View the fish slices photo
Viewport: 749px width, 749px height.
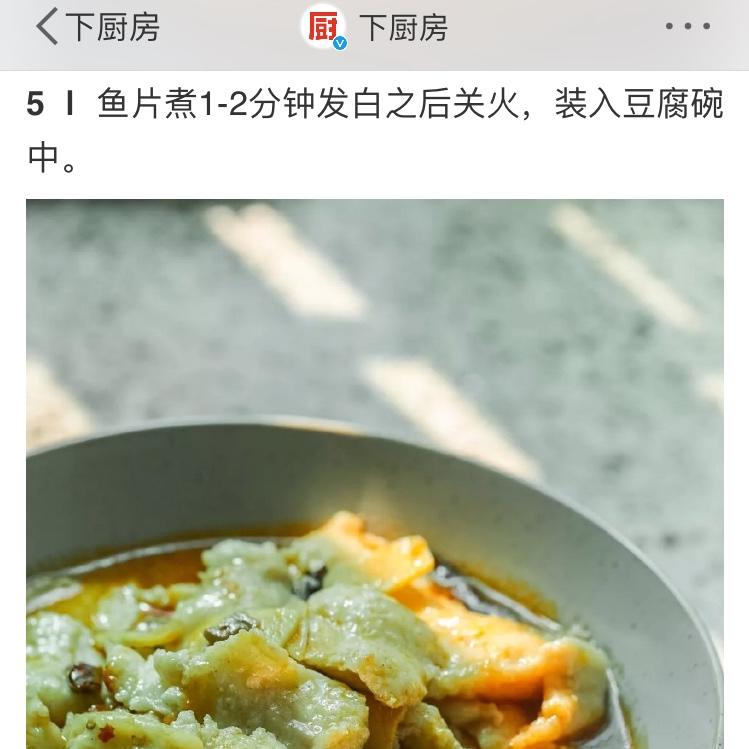tap(375, 474)
